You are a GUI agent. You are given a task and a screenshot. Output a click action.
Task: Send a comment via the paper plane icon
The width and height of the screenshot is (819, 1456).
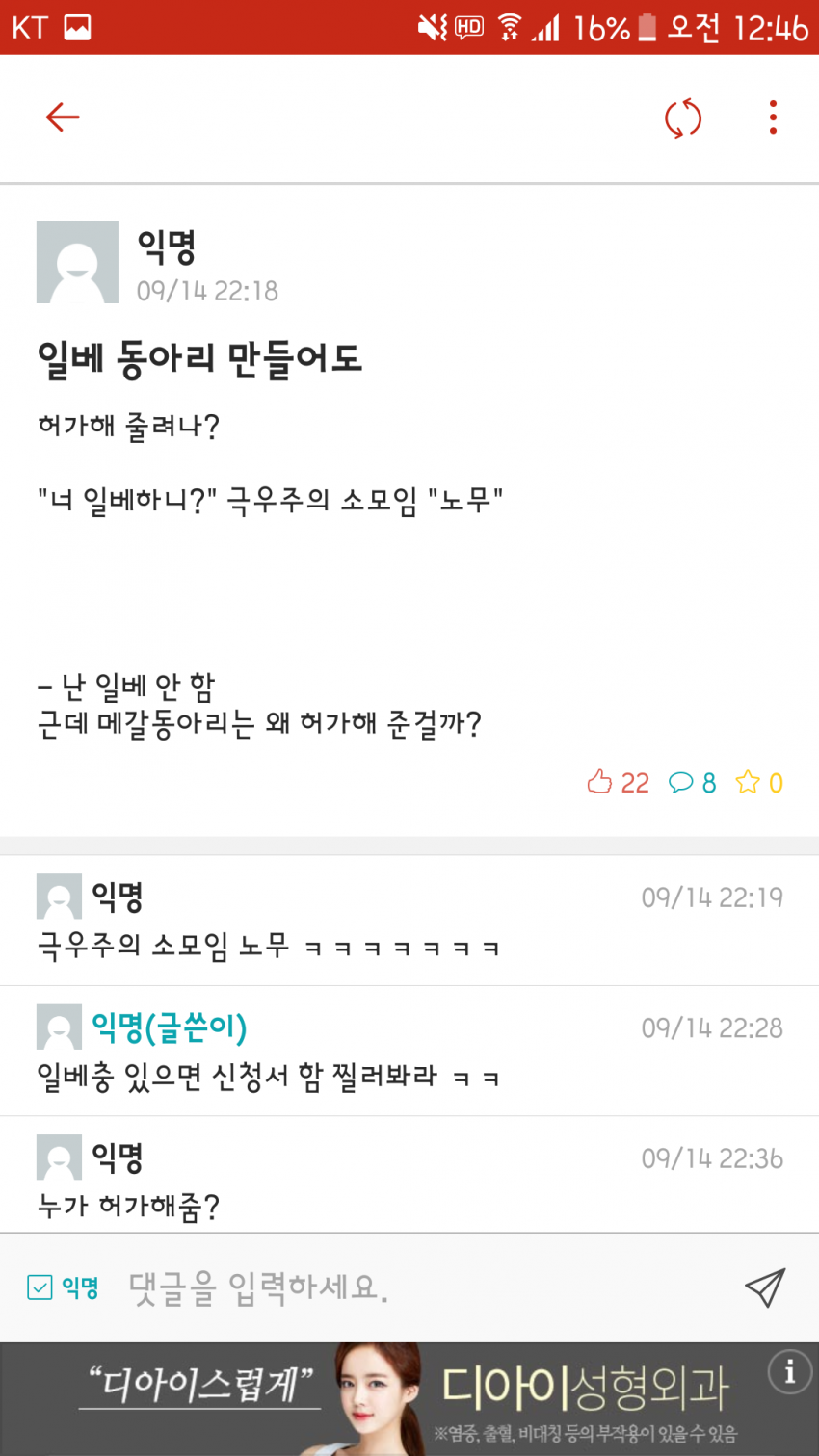click(x=763, y=1287)
